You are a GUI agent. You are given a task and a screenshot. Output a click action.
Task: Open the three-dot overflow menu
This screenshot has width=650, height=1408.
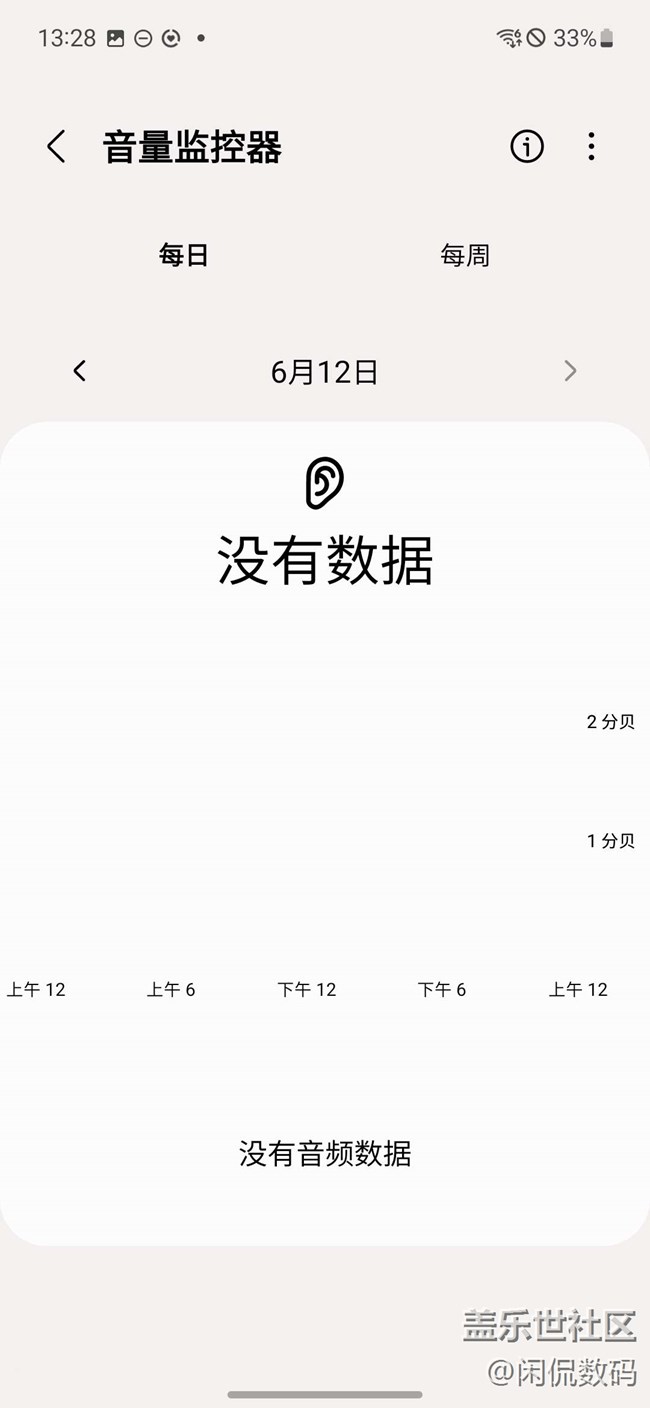coord(591,147)
